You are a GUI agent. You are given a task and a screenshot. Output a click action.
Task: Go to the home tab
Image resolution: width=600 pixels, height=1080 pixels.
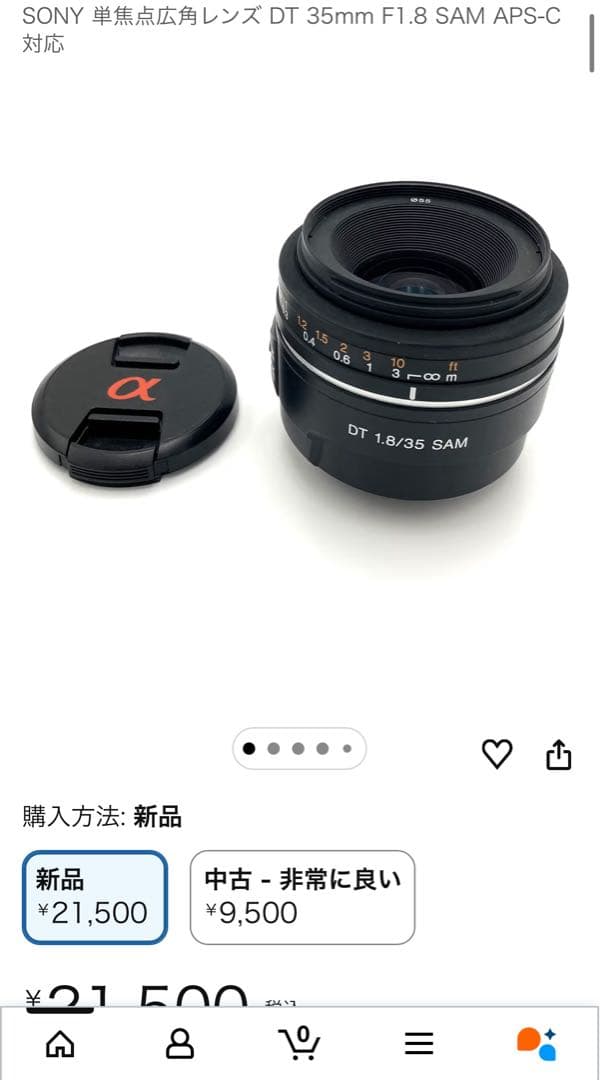60,1044
